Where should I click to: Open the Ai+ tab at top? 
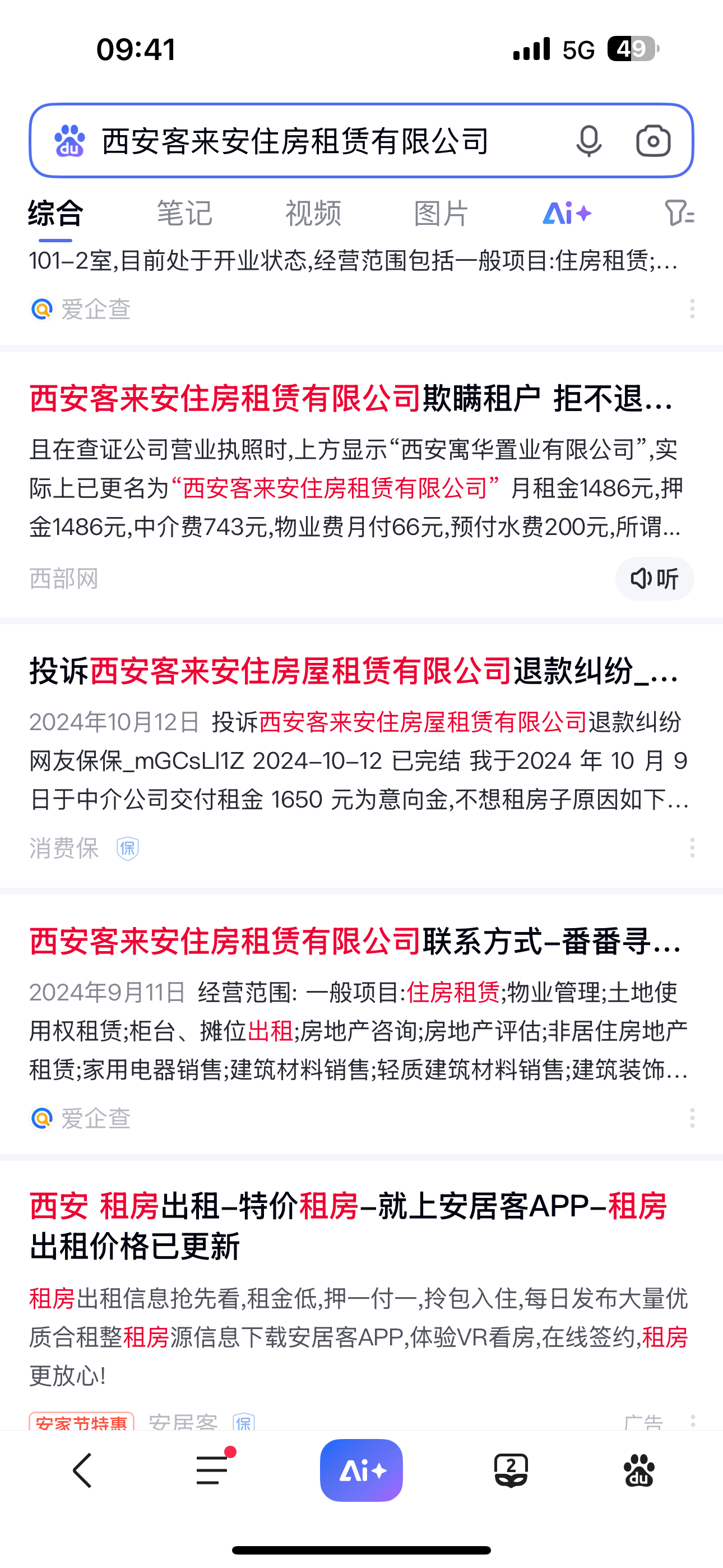pyautogui.click(x=567, y=213)
